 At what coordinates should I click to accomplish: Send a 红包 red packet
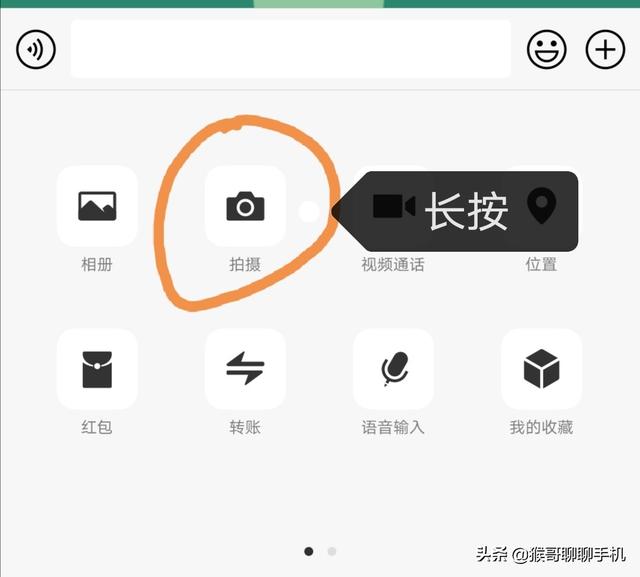coord(97,370)
